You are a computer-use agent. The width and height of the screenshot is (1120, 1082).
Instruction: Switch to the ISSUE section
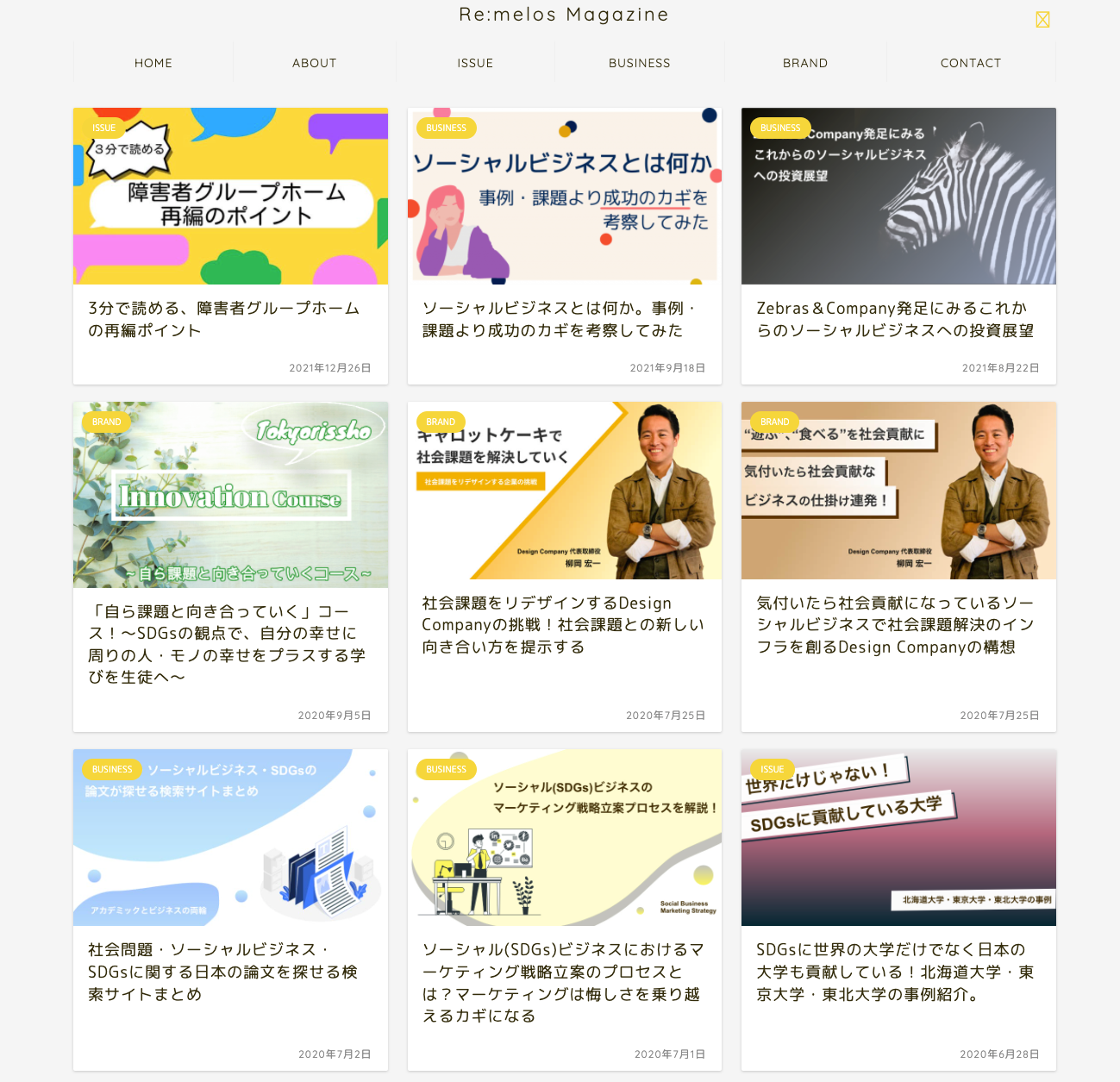tap(475, 63)
